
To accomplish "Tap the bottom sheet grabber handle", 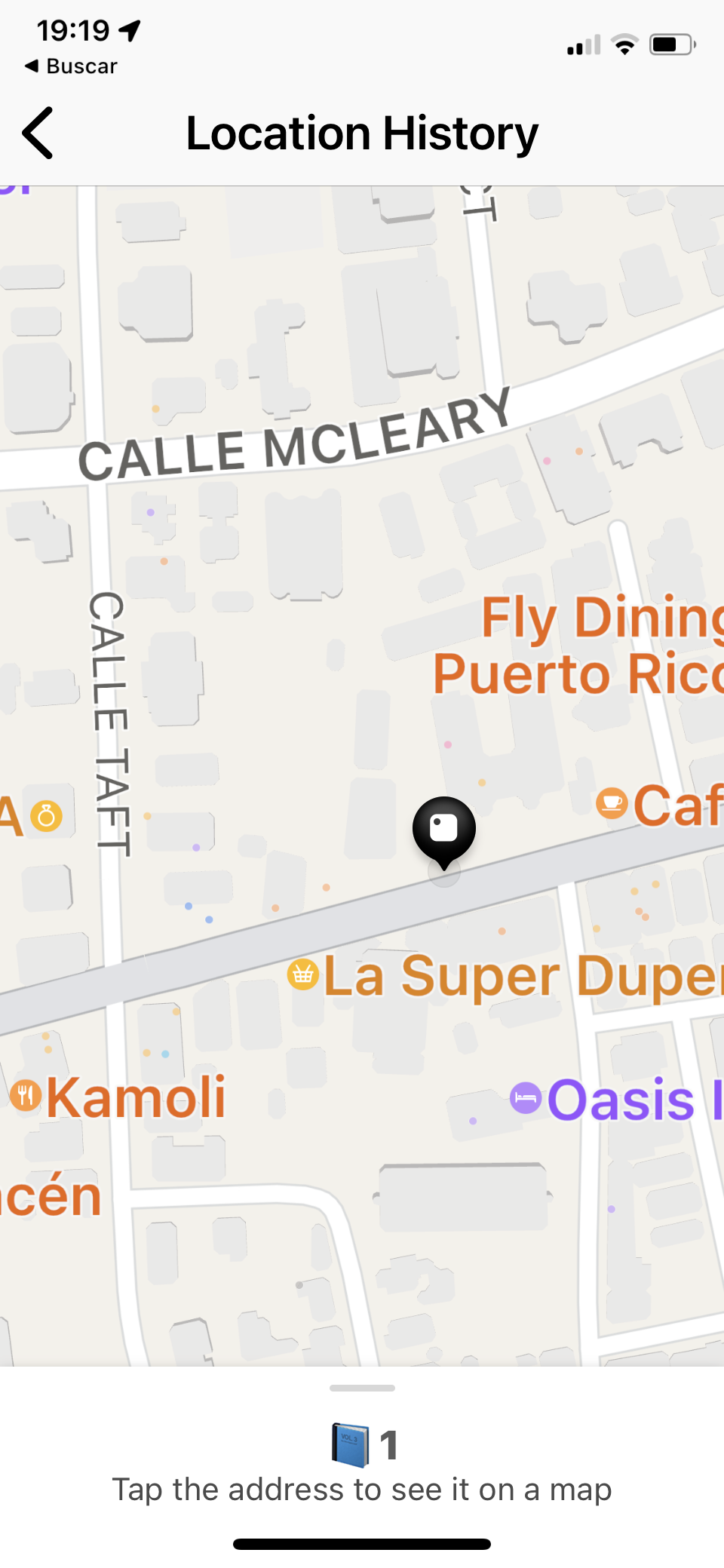I will [362, 1388].
